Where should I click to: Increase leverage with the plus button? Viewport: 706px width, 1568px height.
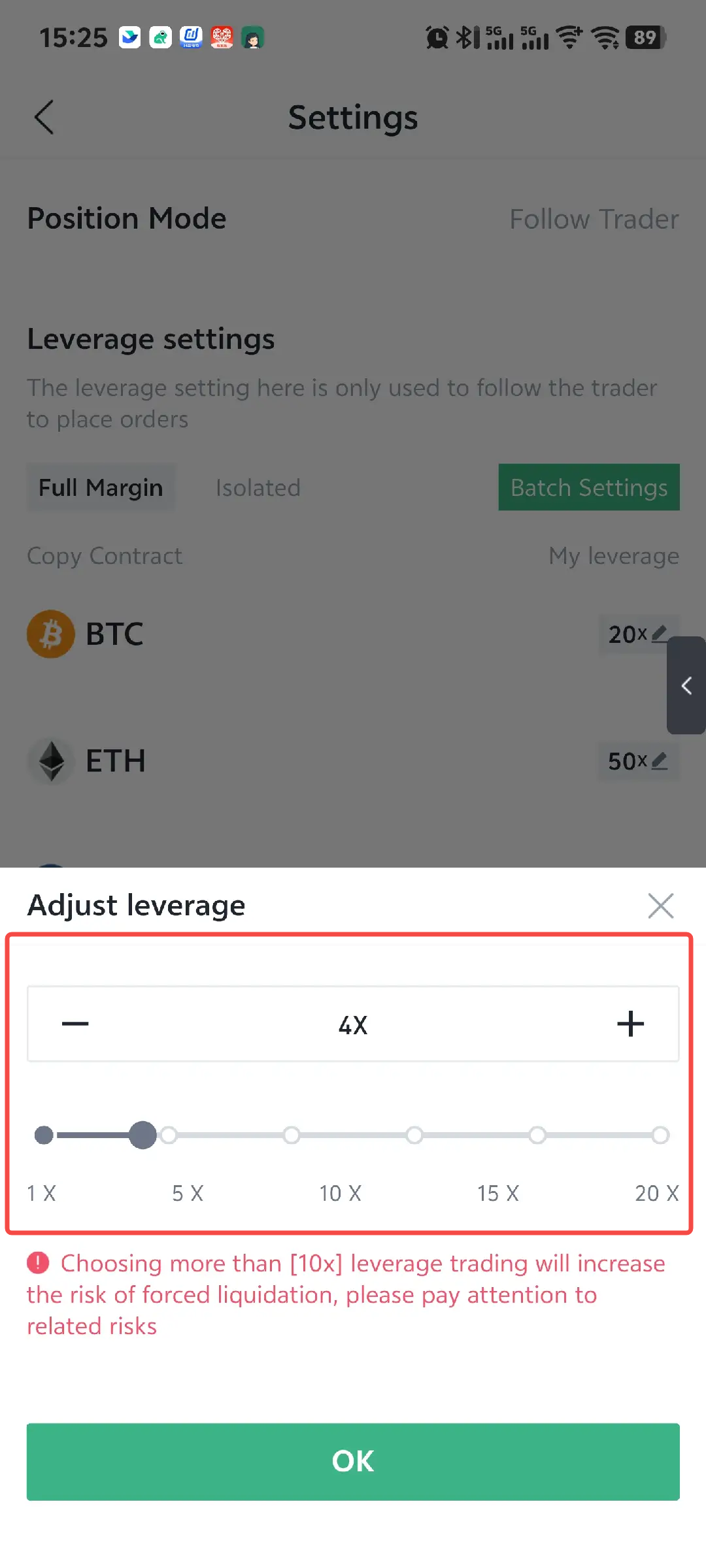(x=630, y=1024)
